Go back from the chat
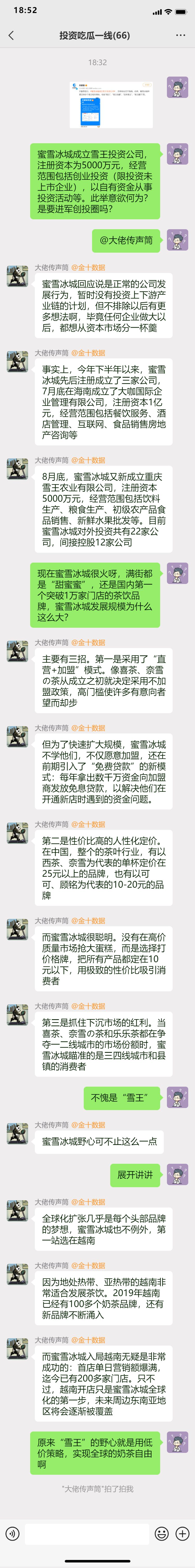The image size is (195, 1568). (x=11, y=35)
